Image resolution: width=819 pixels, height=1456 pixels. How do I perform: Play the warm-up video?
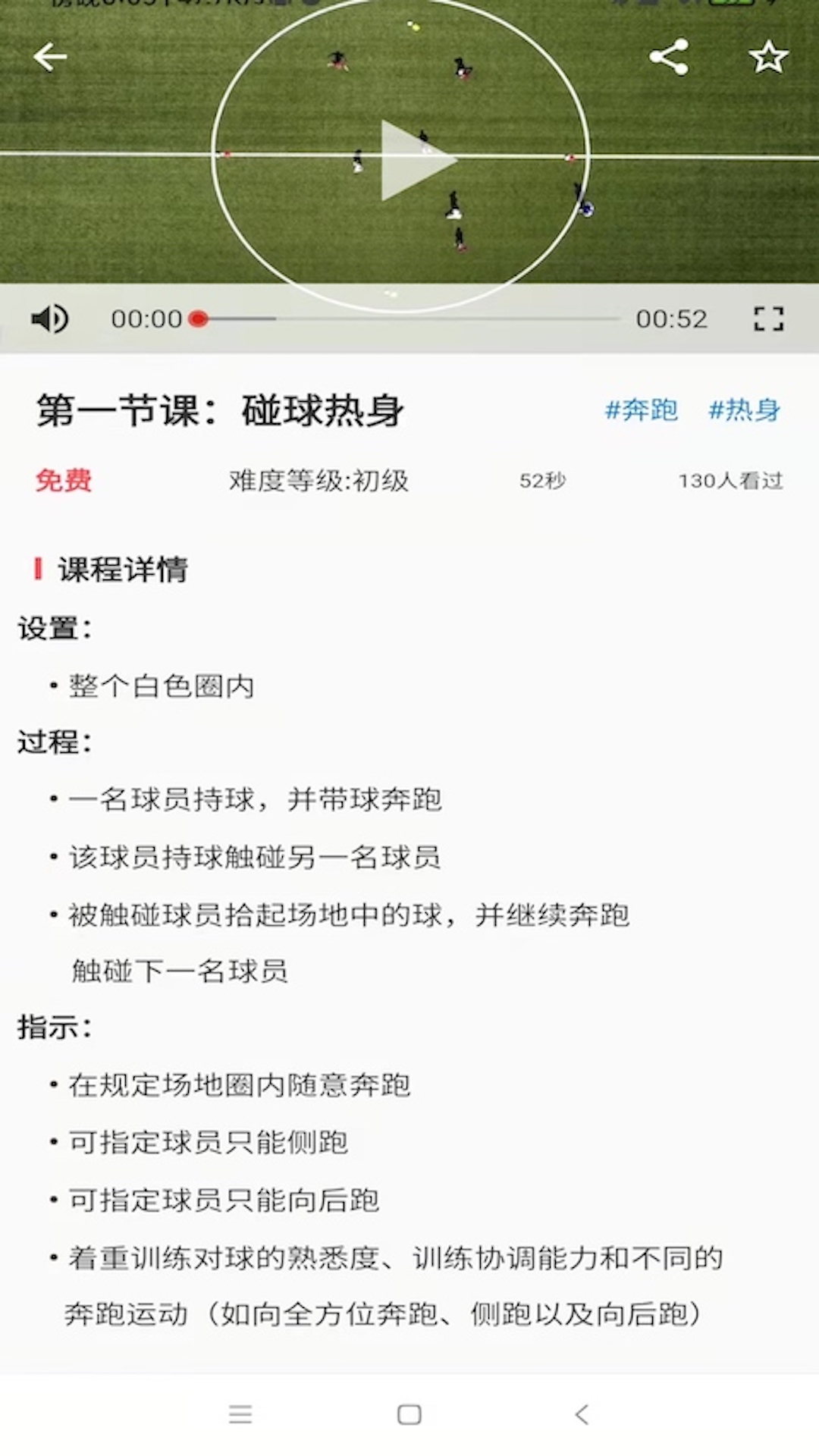point(416,161)
